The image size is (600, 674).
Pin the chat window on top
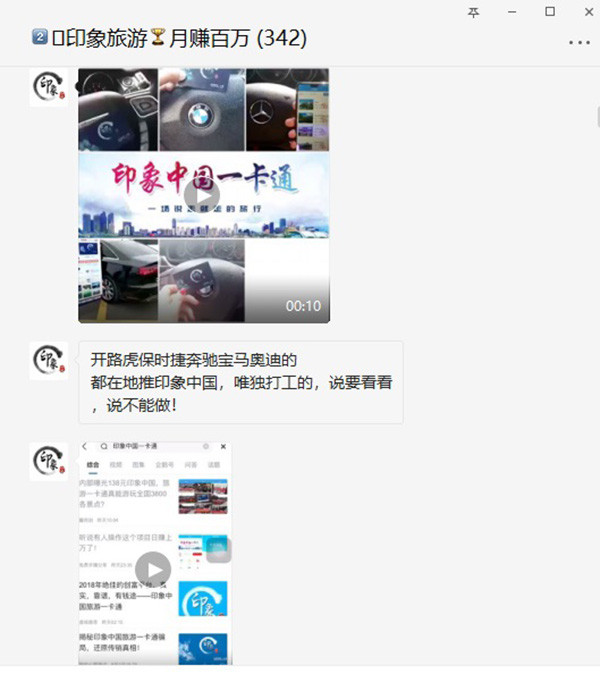click(473, 12)
